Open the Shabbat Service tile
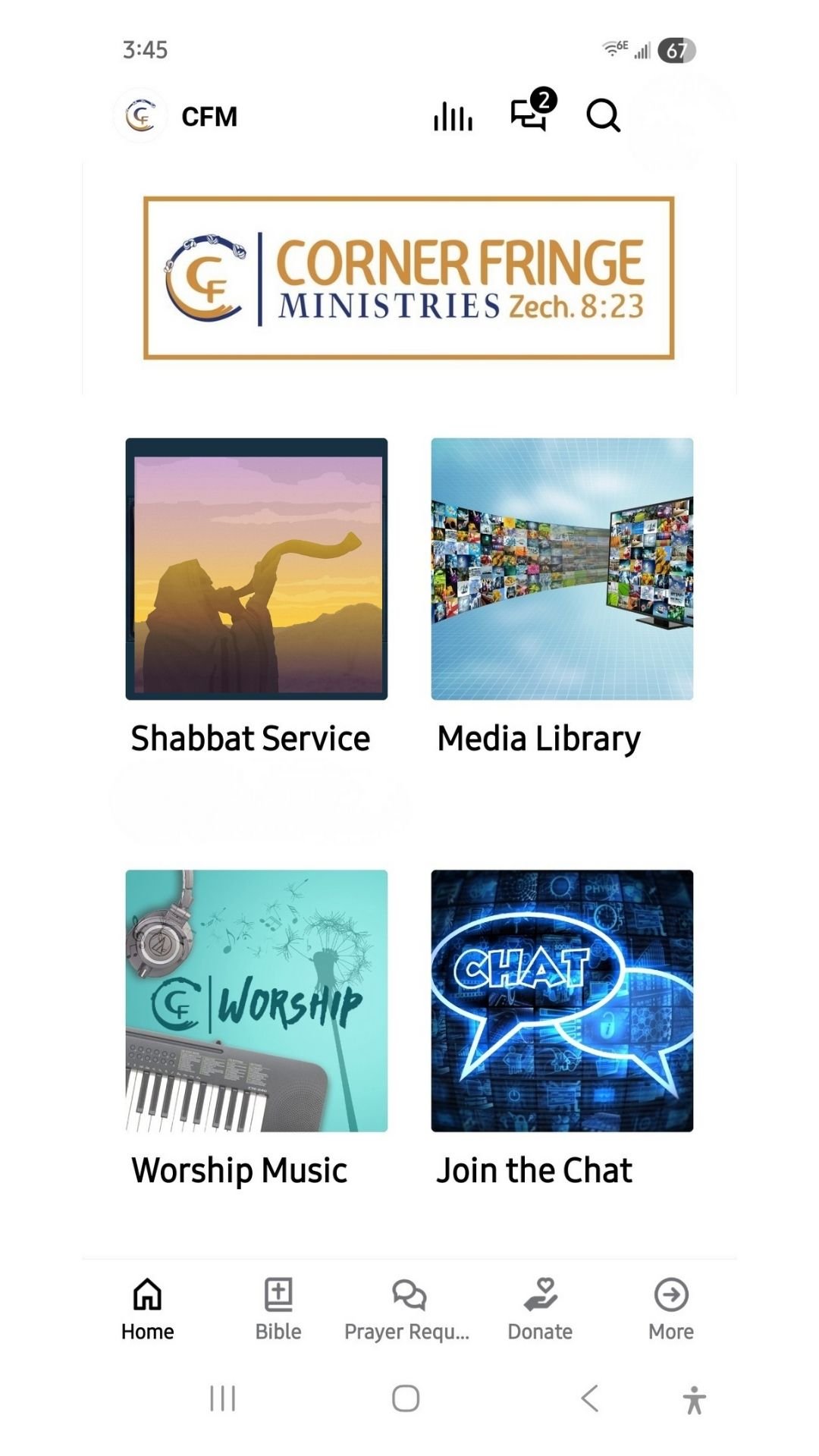This screenshot has height=1456, width=819. (256, 569)
